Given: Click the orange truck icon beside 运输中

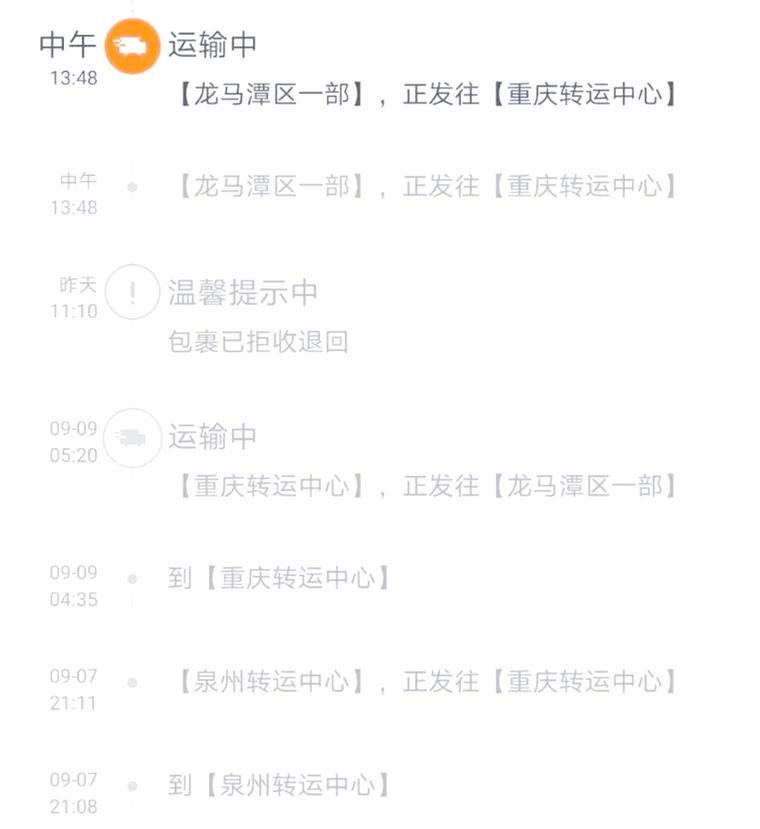Looking at the screenshot, I should click(133, 44).
